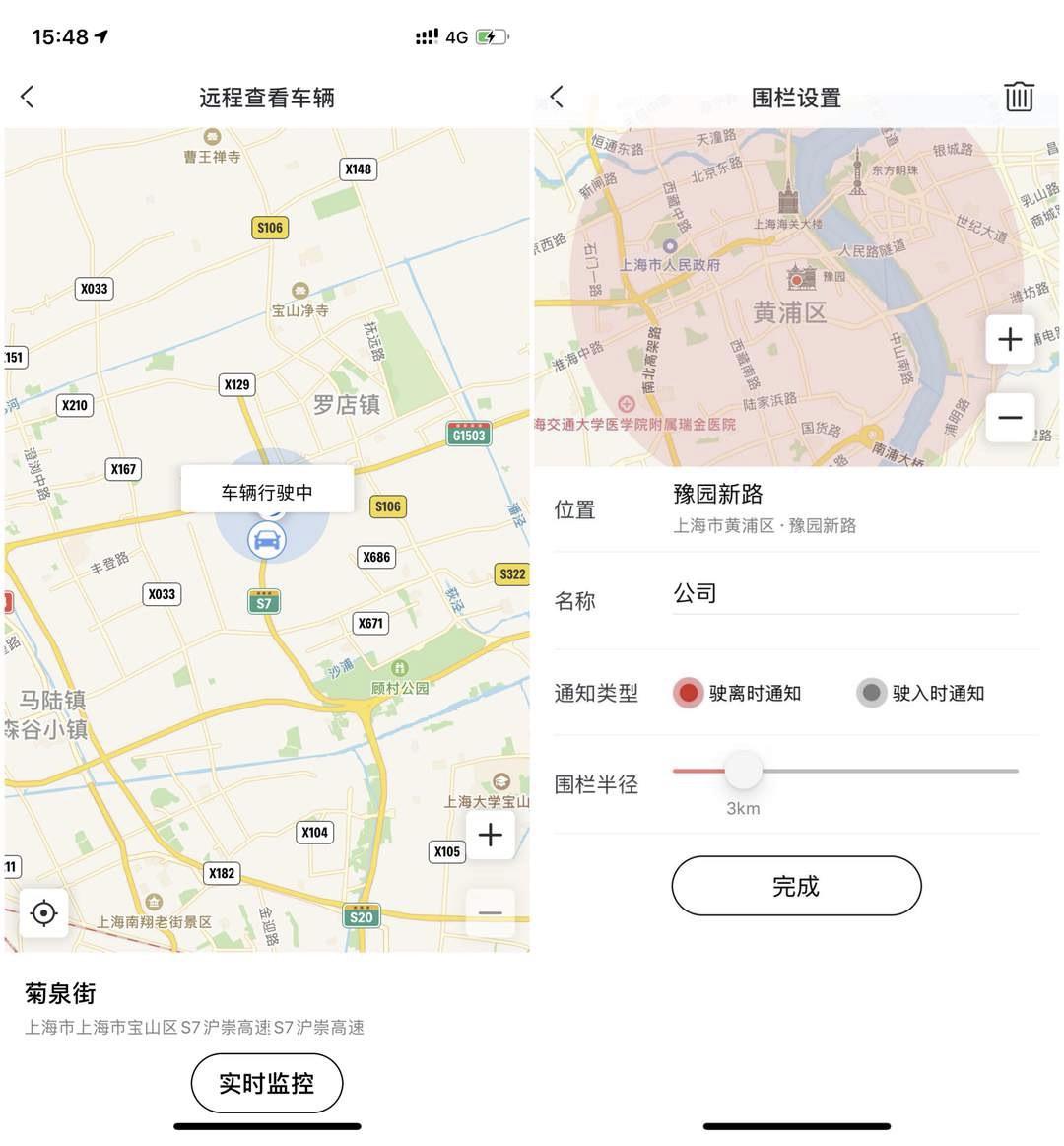This screenshot has width=1064, height=1146.
Task: Toggle the red departure notification circle
Action: point(688,693)
